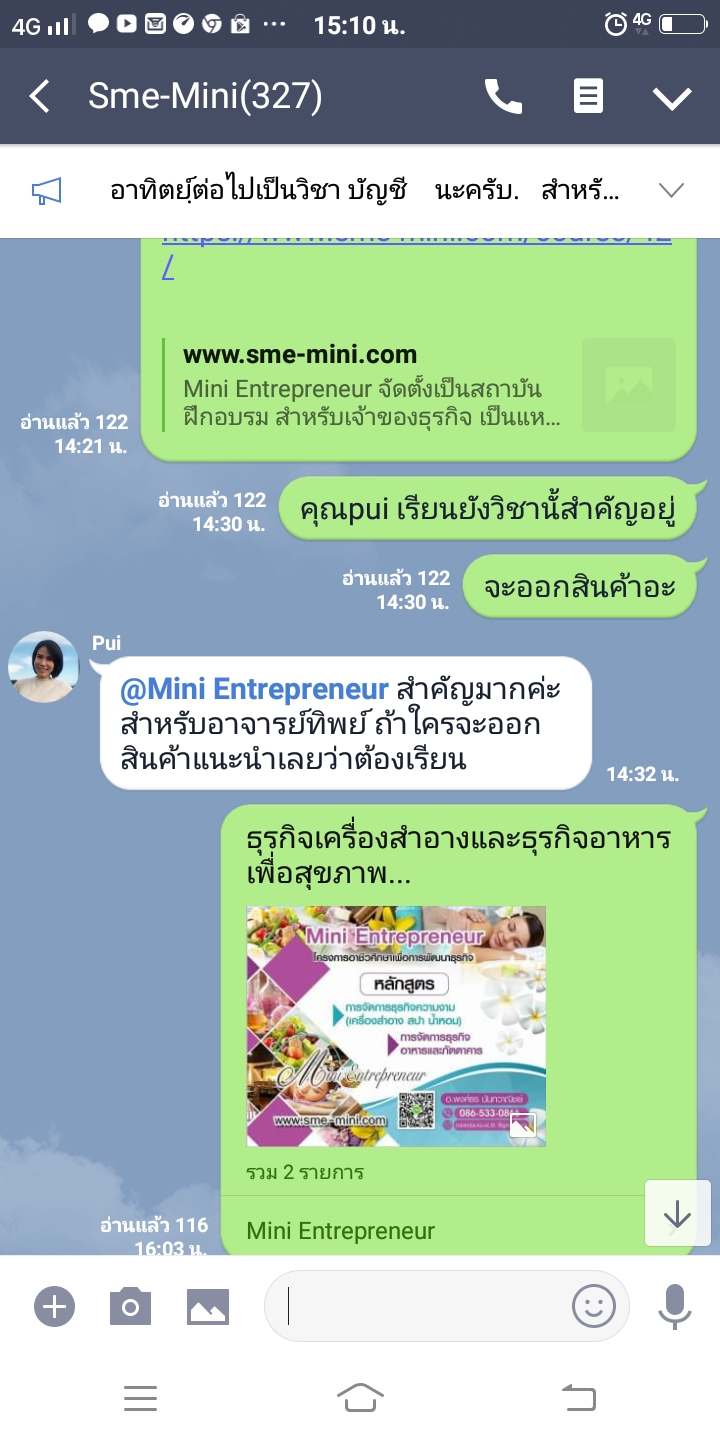Launch the camera to take a photo
This screenshot has width=720, height=1440.
pyautogui.click(x=130, y=1306)
